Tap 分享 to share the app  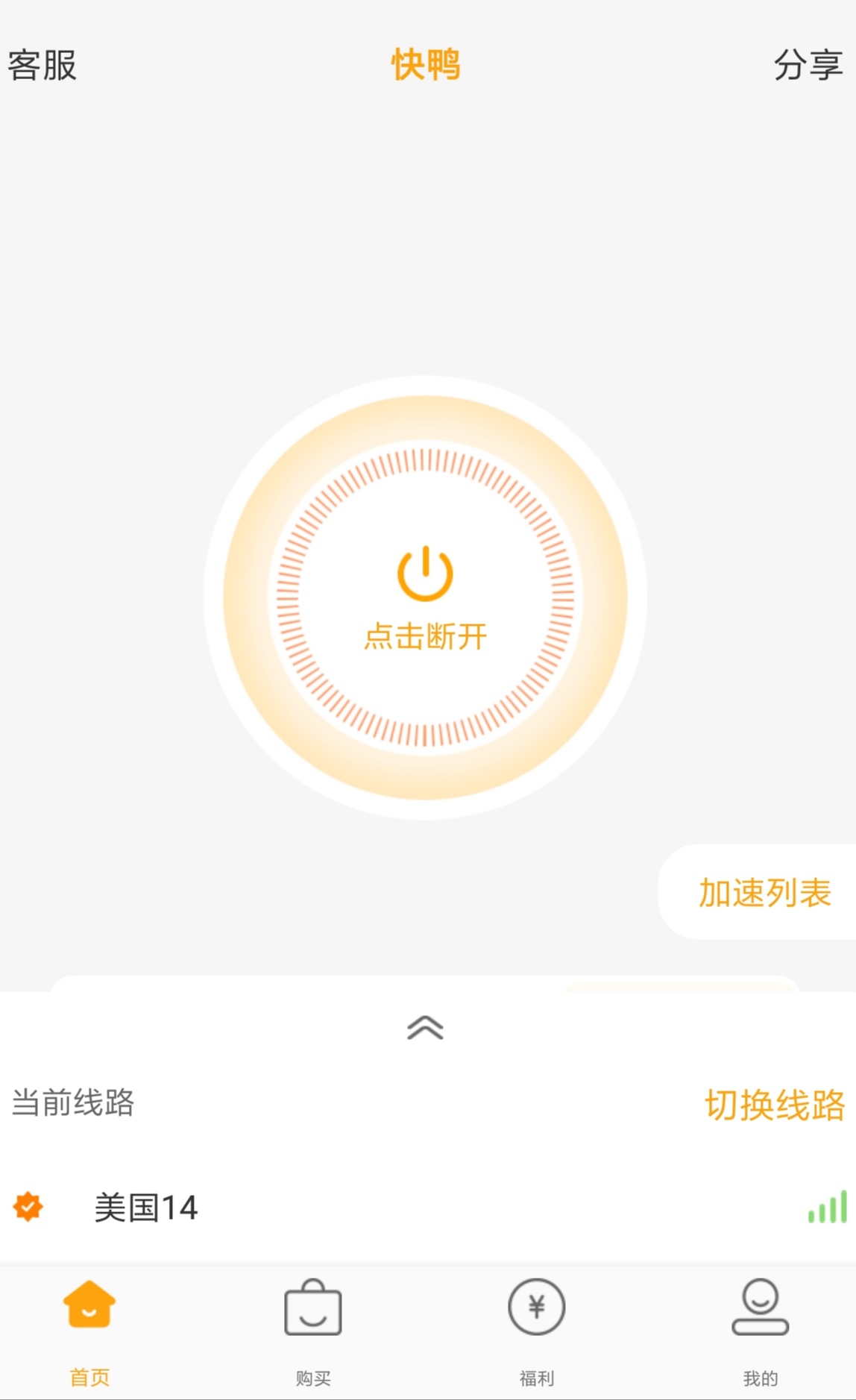[x=808, y=65]
